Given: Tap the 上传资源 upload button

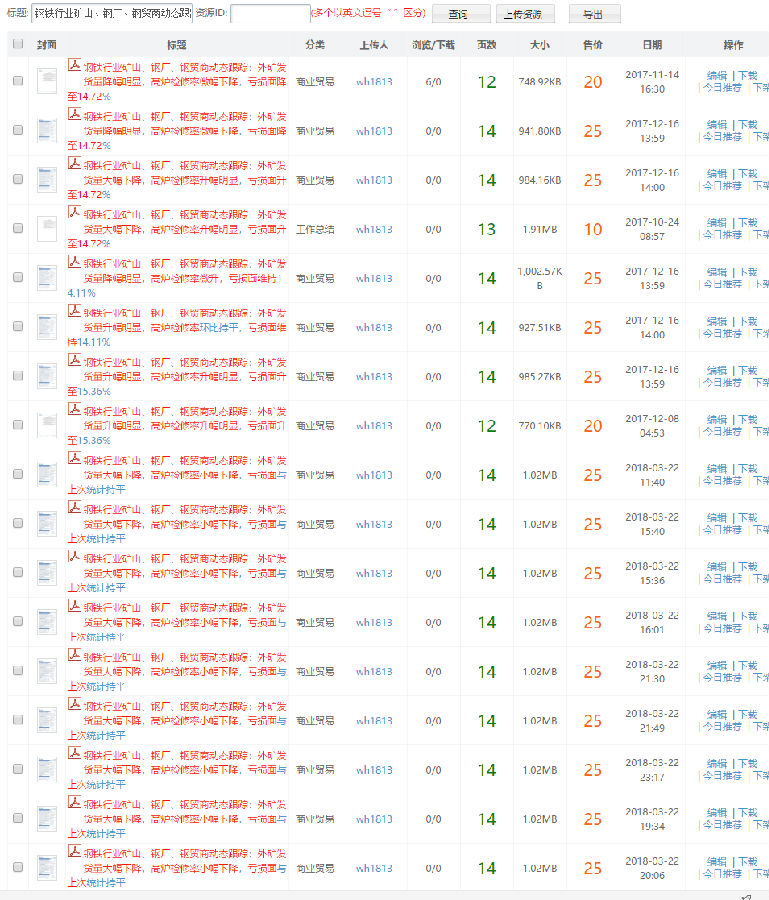Looking at the screenshot, I should coord(525,14).
